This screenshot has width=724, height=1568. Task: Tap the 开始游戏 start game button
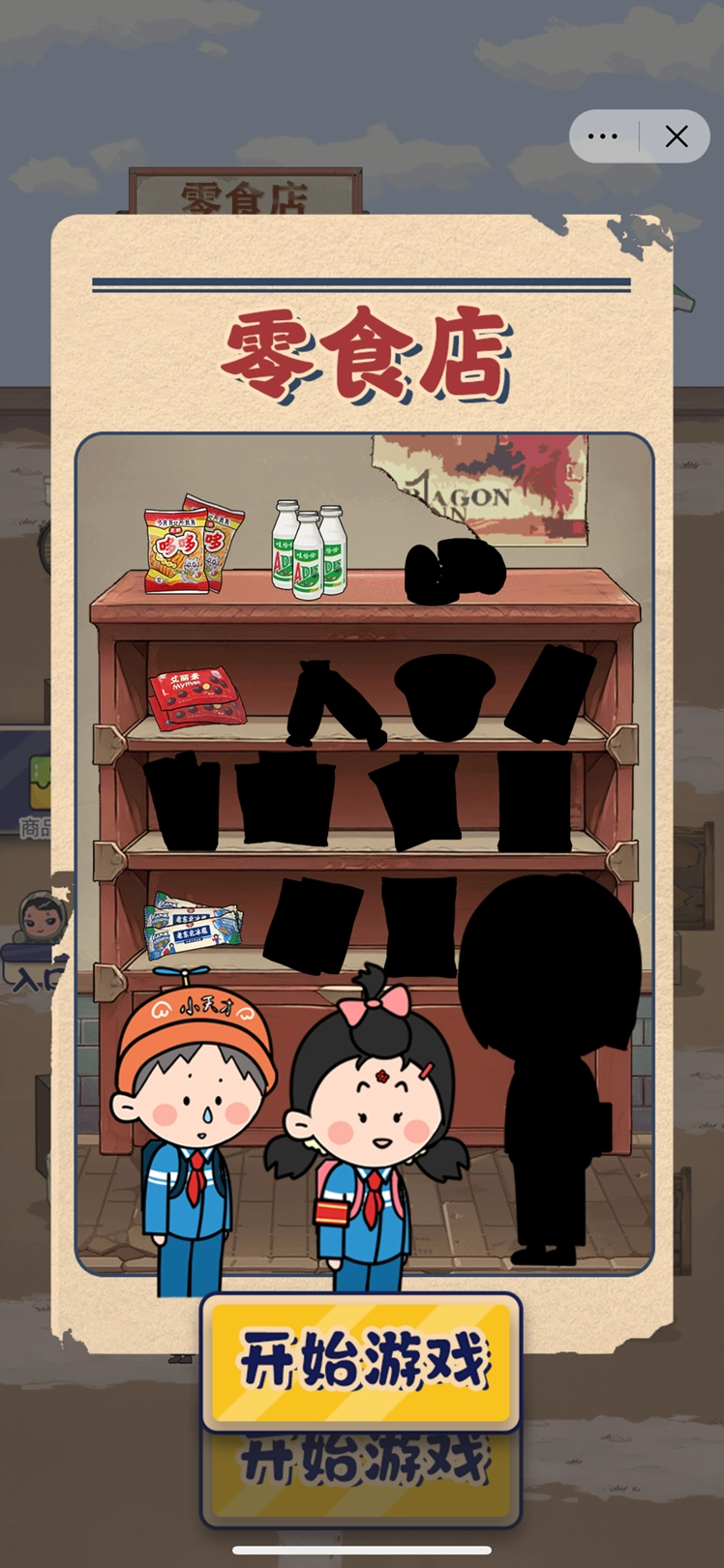point(361,1362)
